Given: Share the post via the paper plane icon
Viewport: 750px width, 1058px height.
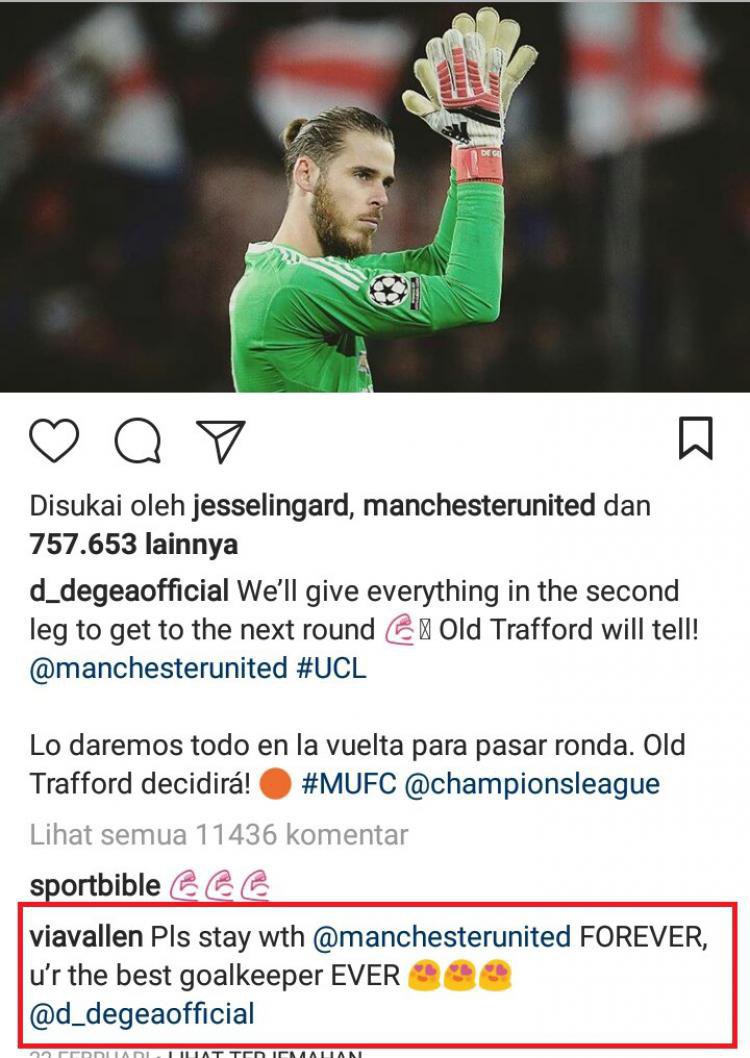Looking at the screenshot, I should 220,441.
